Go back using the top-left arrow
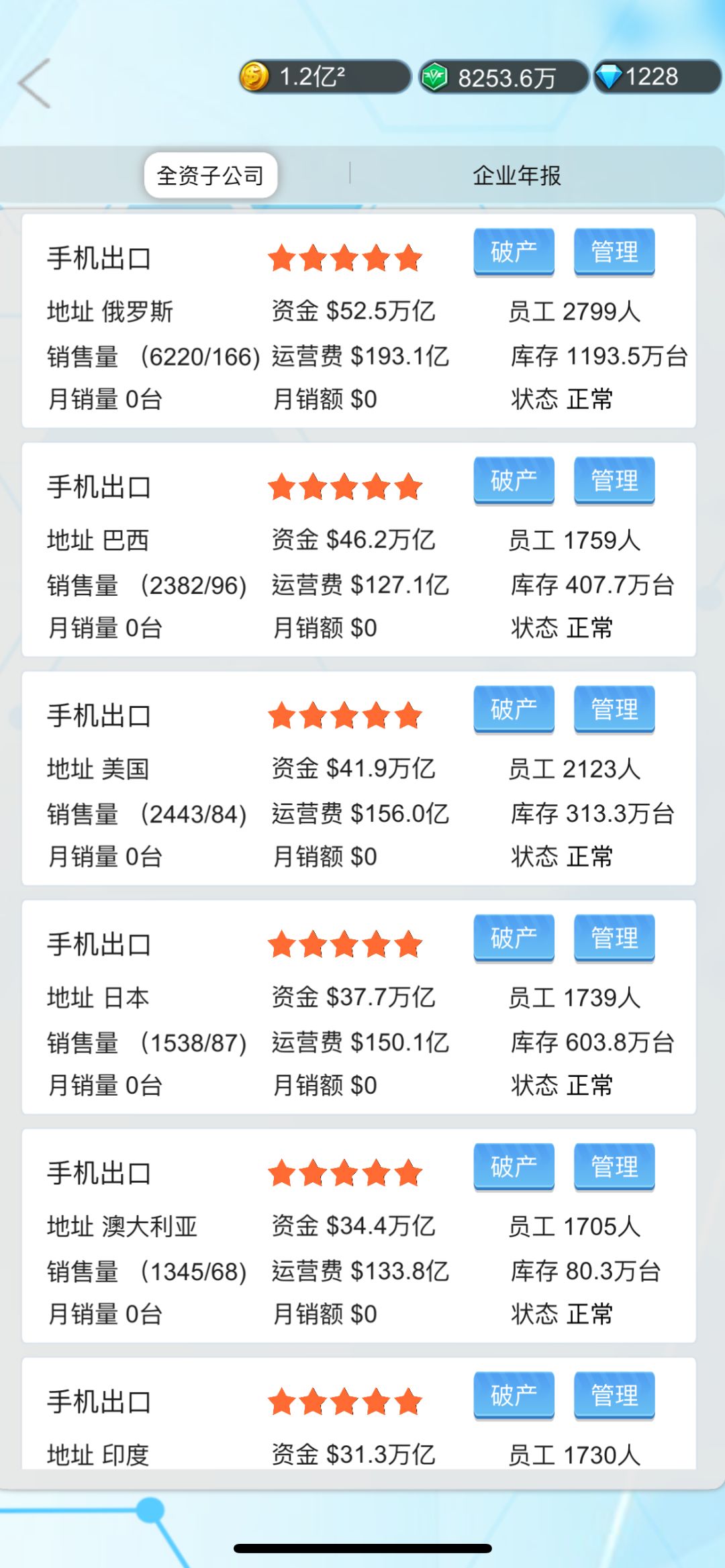Screen dimensions: 725x1568 [35, 83]
